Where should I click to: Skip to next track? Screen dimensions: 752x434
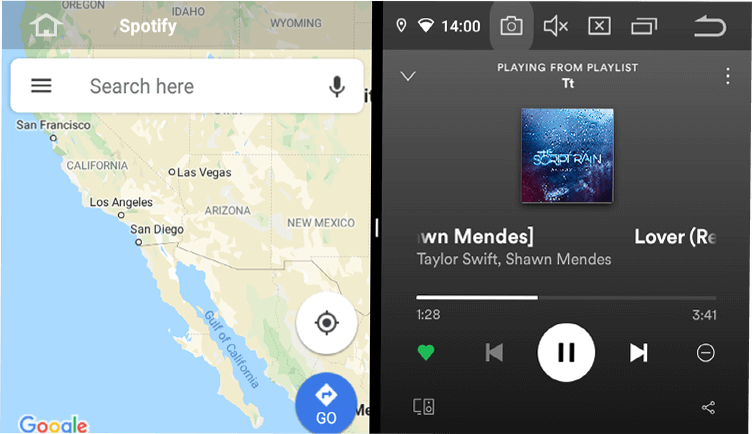638,352
